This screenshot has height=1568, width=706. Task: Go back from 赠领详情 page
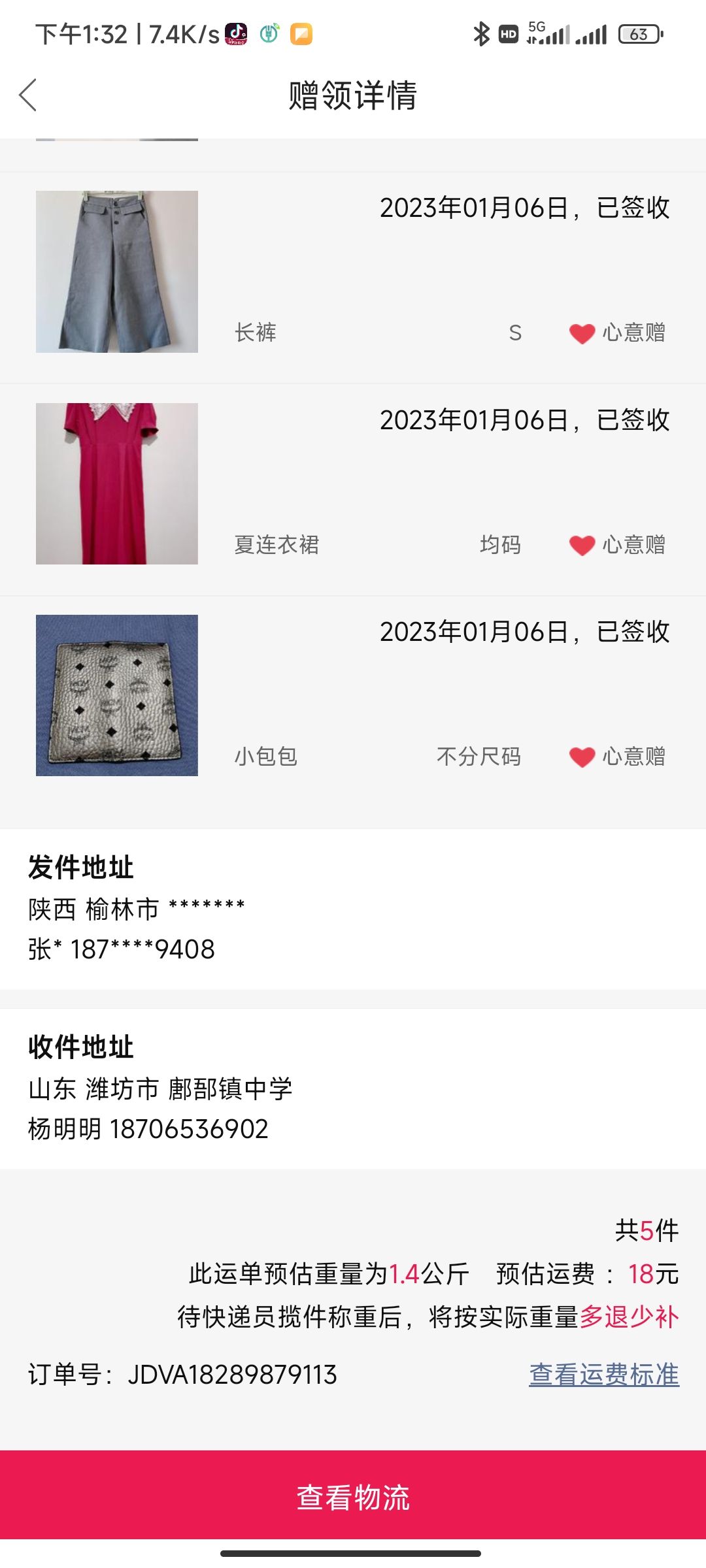click(x=28, y=95)
